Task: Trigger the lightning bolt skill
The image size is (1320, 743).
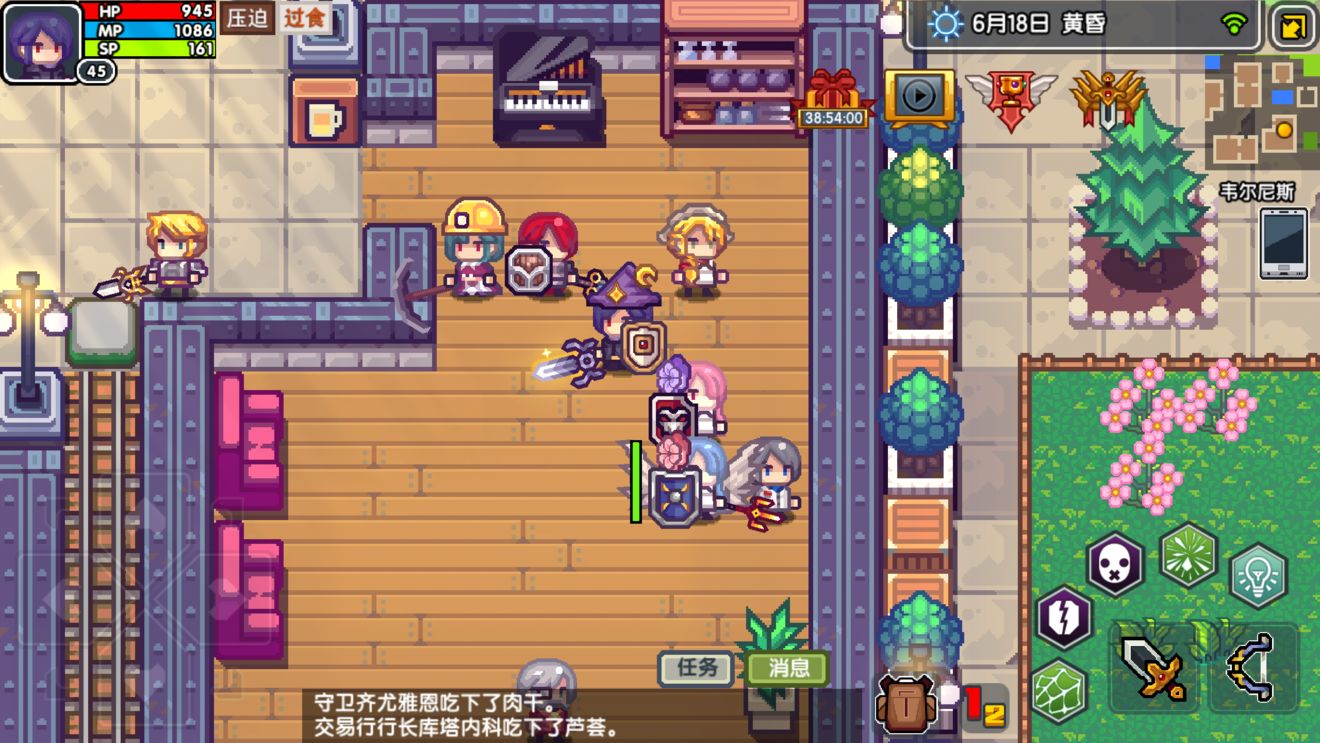Action: coord(1064,618)
